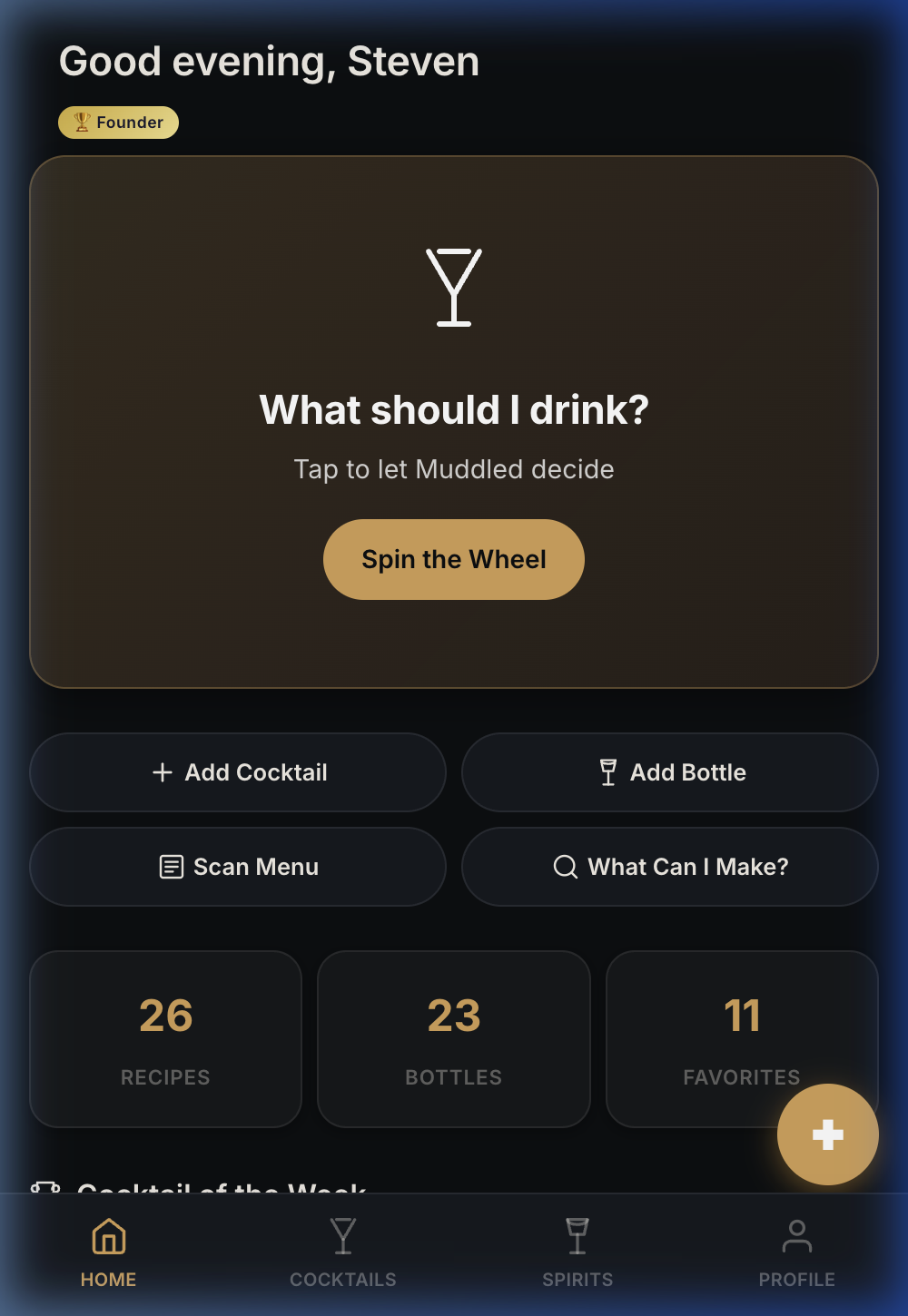Tap Add Cocktail button
This screenshot has width=908, height=1316.
(x=238, y=772)
